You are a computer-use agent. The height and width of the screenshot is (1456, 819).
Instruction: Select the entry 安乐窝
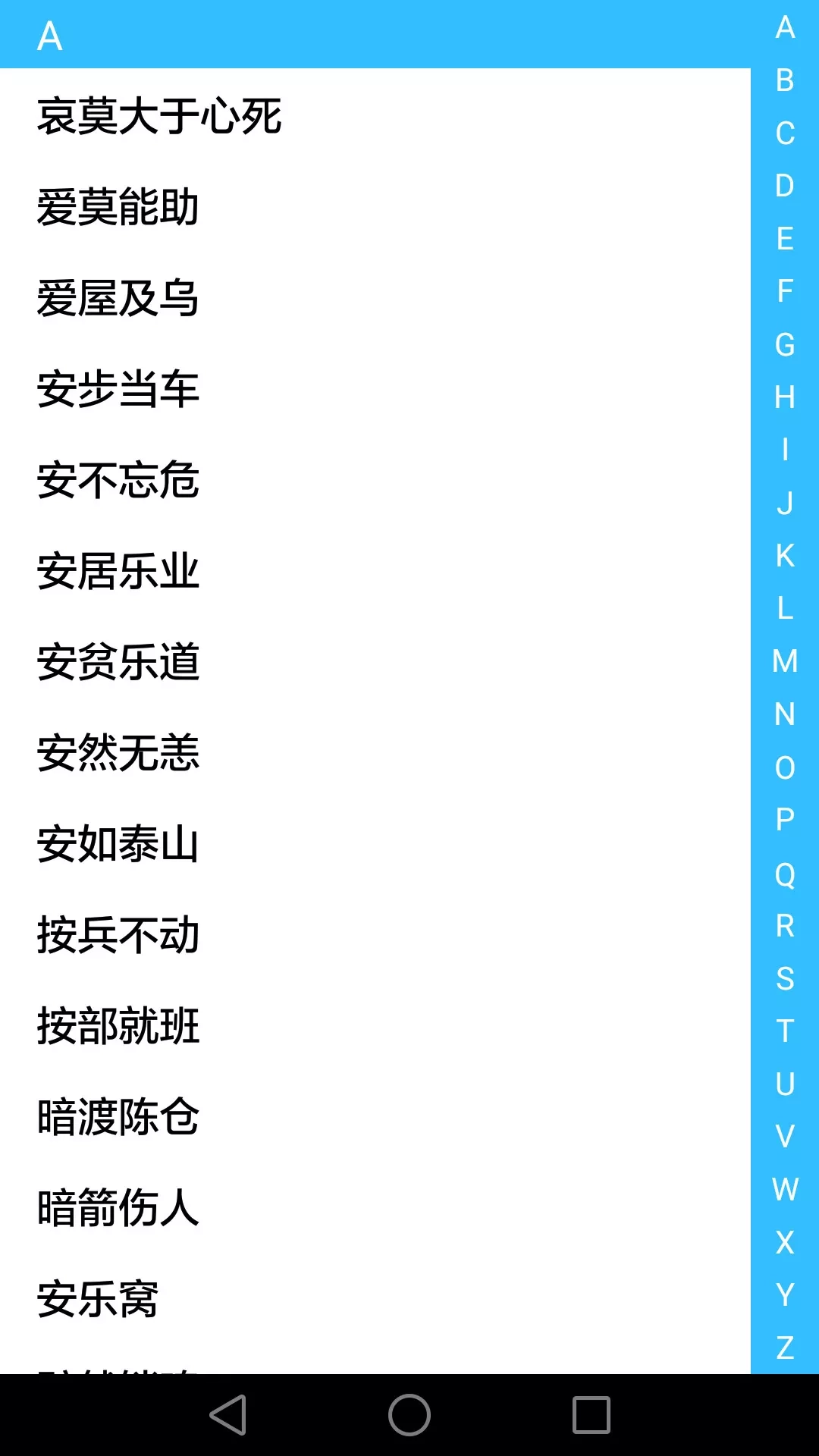99,1299
